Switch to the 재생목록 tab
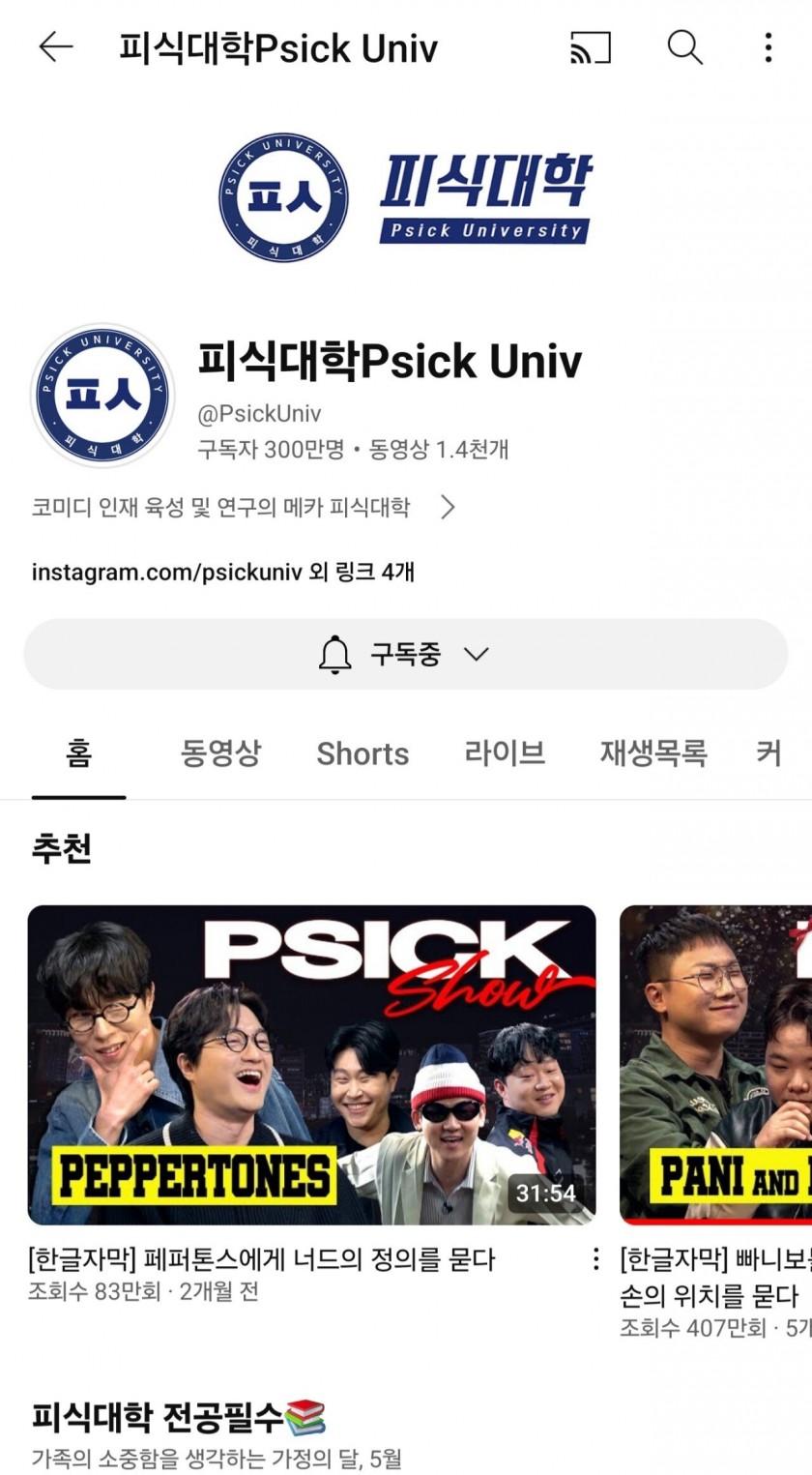This screenshot has width=812, height=1475. [x=653, y=752]
